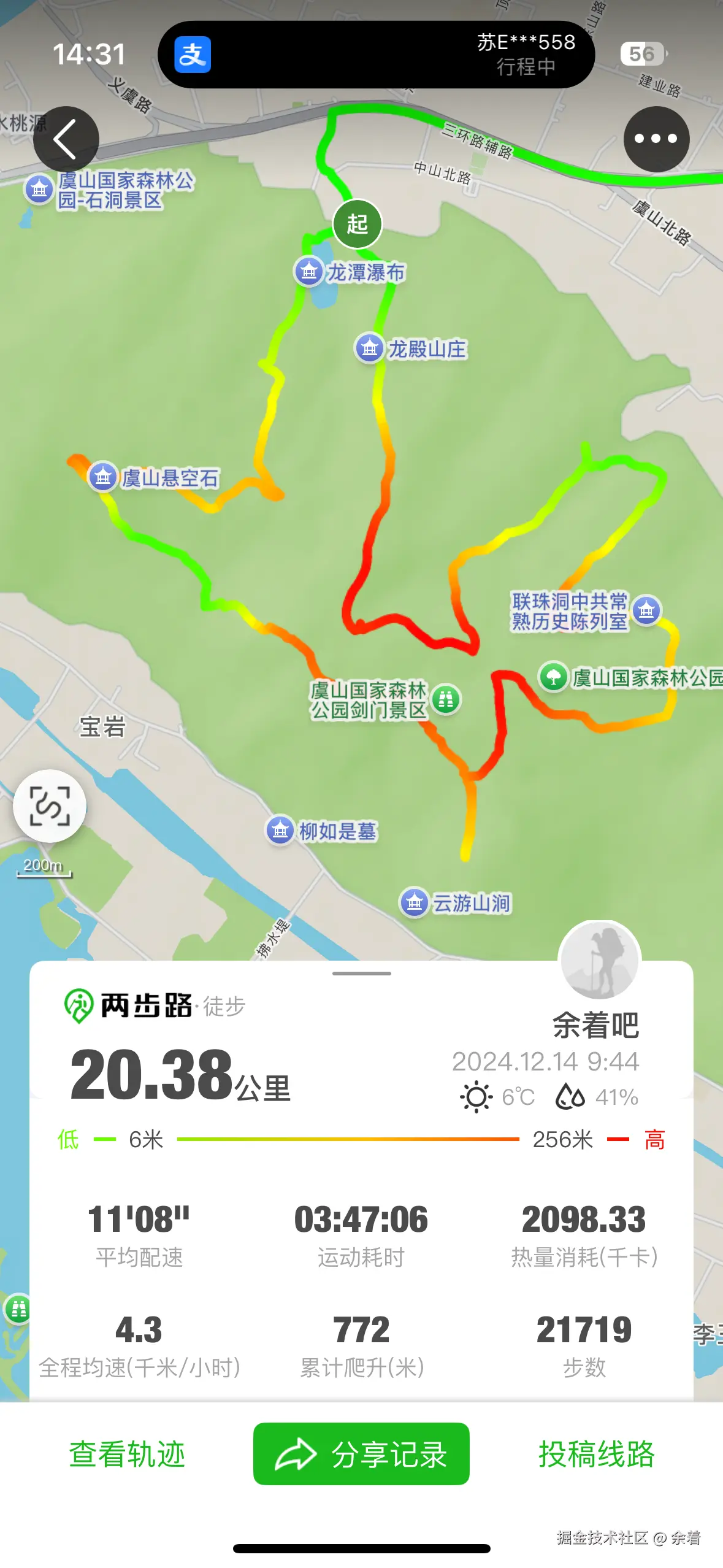Select the 虞山悬空石 map marker
This screenshot has width=723, height=1568.
[103, 477]
